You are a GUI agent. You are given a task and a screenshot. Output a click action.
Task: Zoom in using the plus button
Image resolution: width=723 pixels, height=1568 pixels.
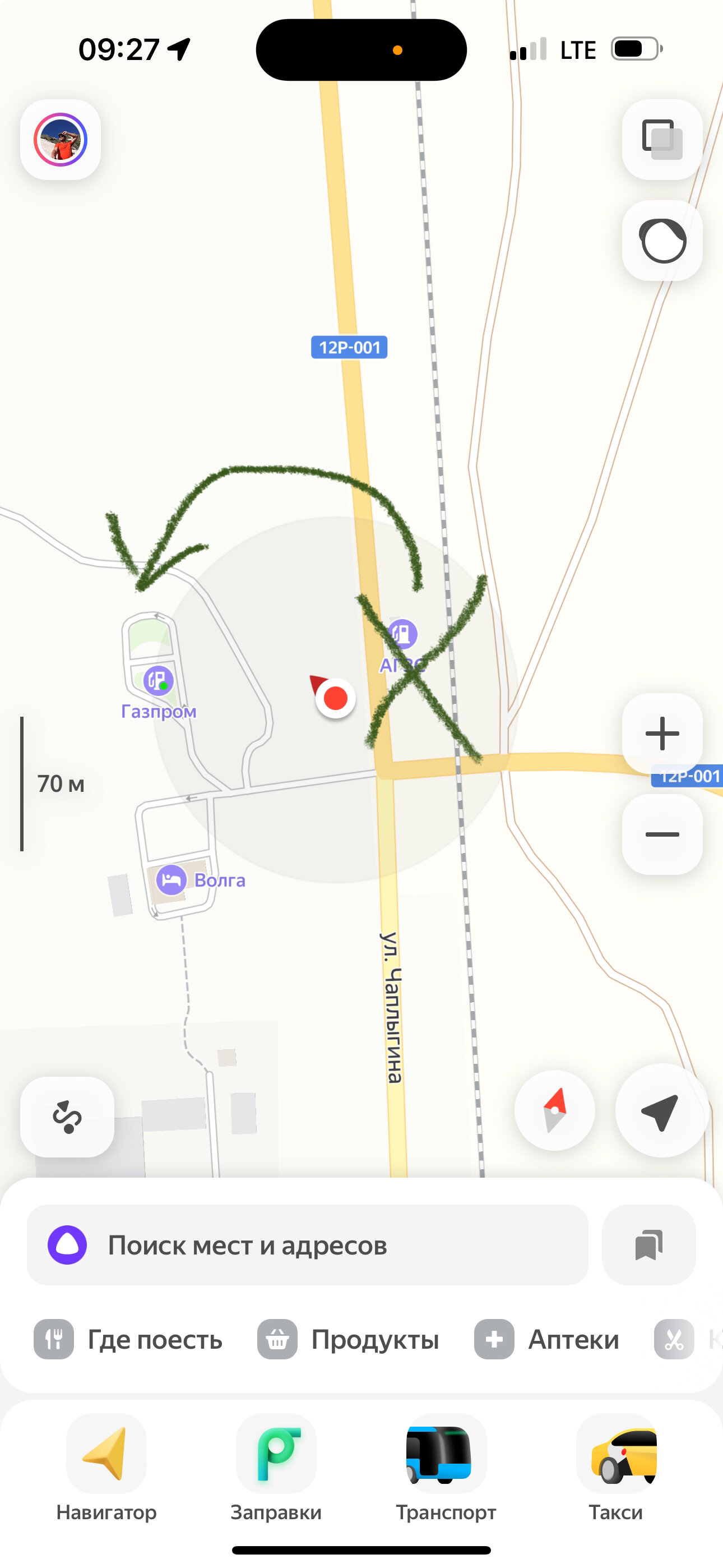tap(661, 732)
